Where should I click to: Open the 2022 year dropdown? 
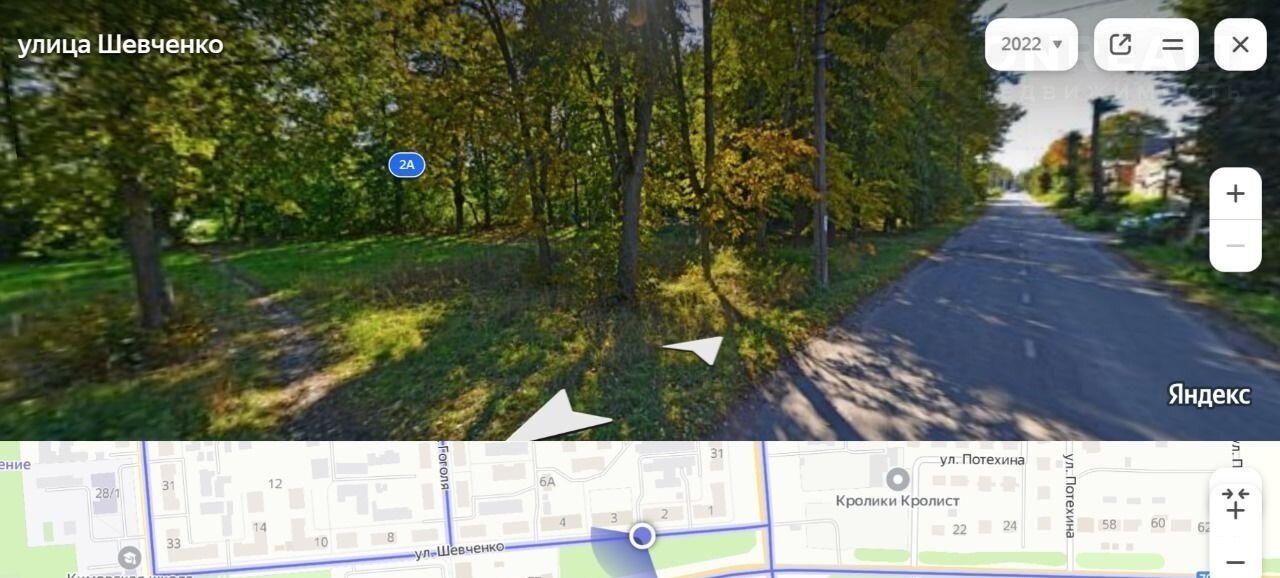pyautogui.click(x=1031, y=44)
